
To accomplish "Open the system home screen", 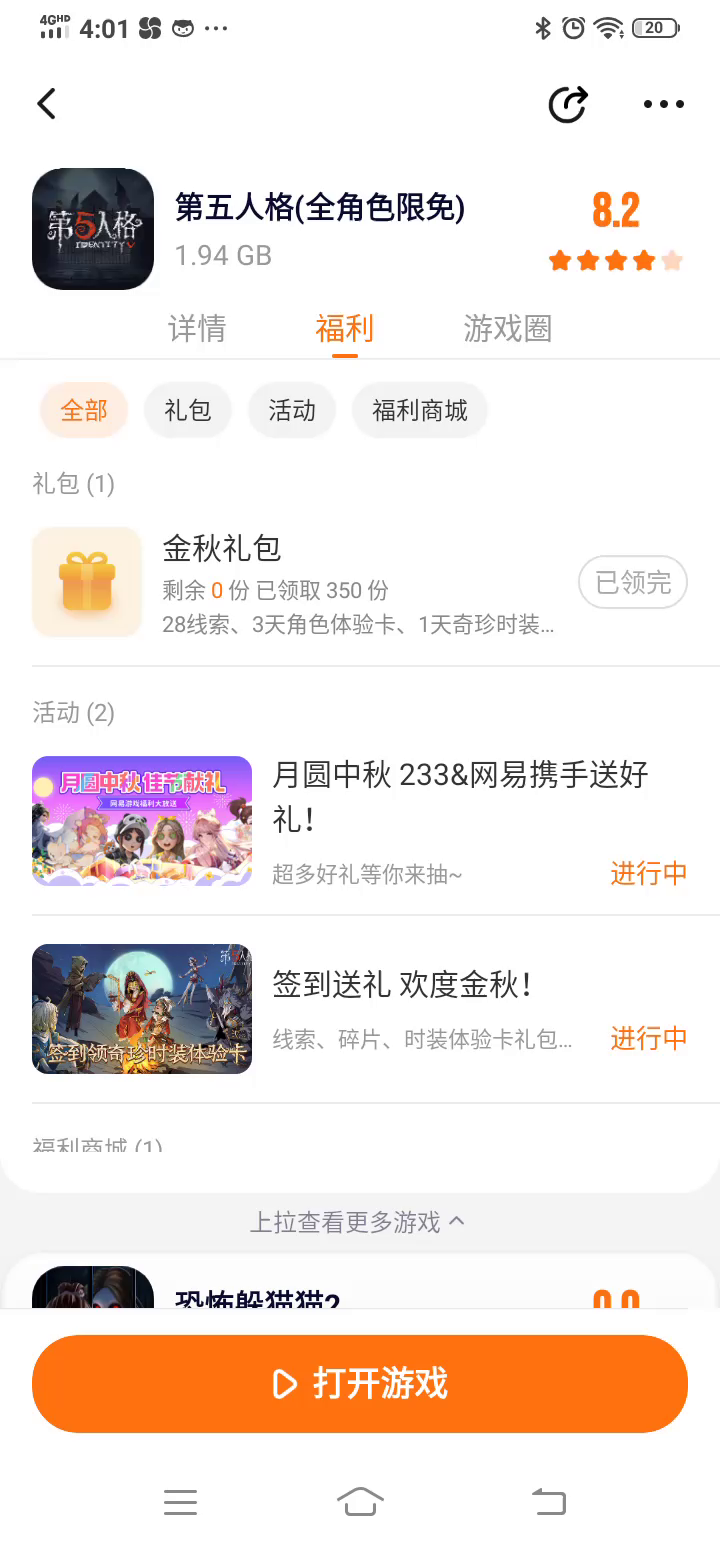I will click(360, 1501).
